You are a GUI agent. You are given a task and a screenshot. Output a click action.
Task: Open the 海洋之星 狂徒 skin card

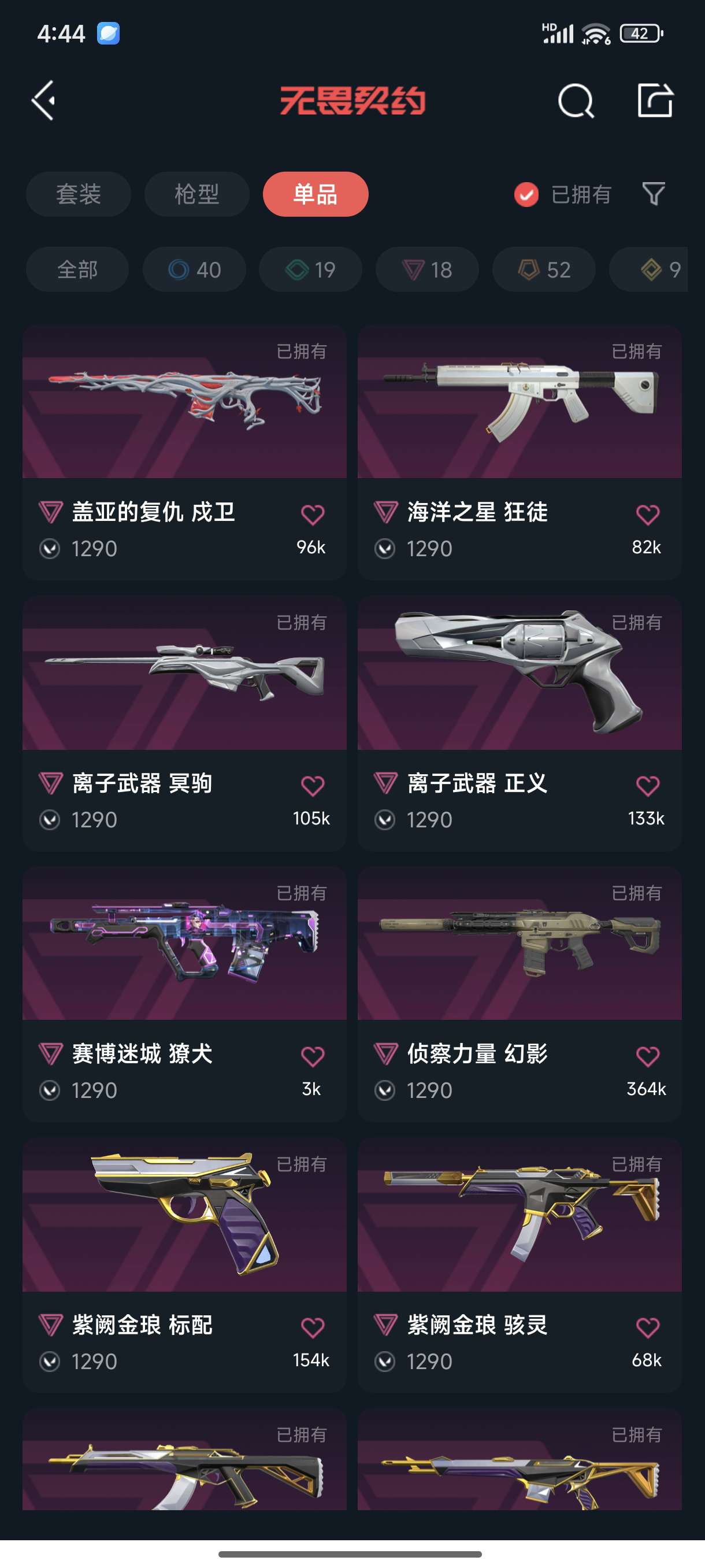520,453
